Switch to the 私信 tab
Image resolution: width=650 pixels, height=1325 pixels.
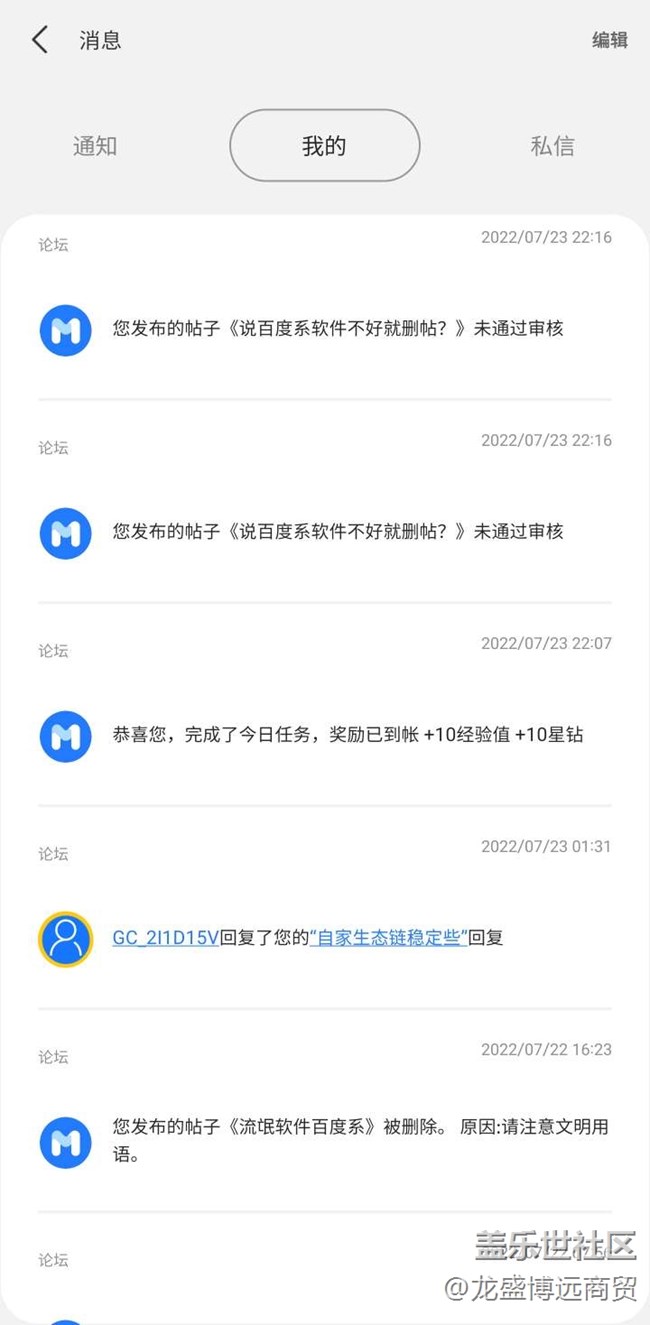pos(552,146)
